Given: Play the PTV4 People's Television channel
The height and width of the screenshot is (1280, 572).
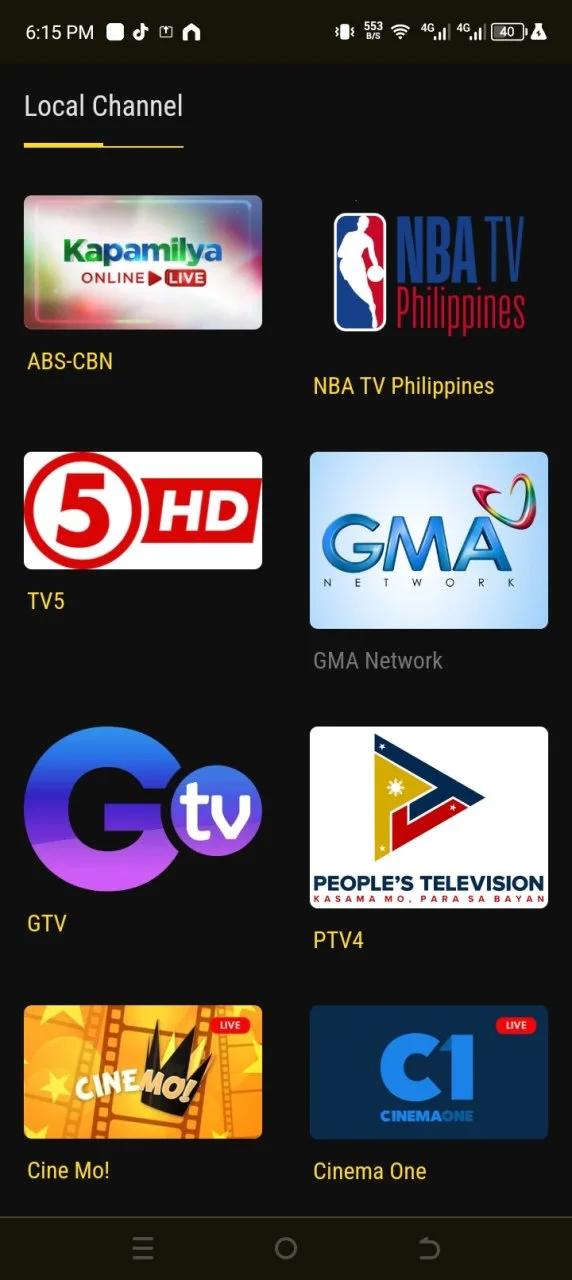Looking at the screenshot, I should tap(429, 817).
